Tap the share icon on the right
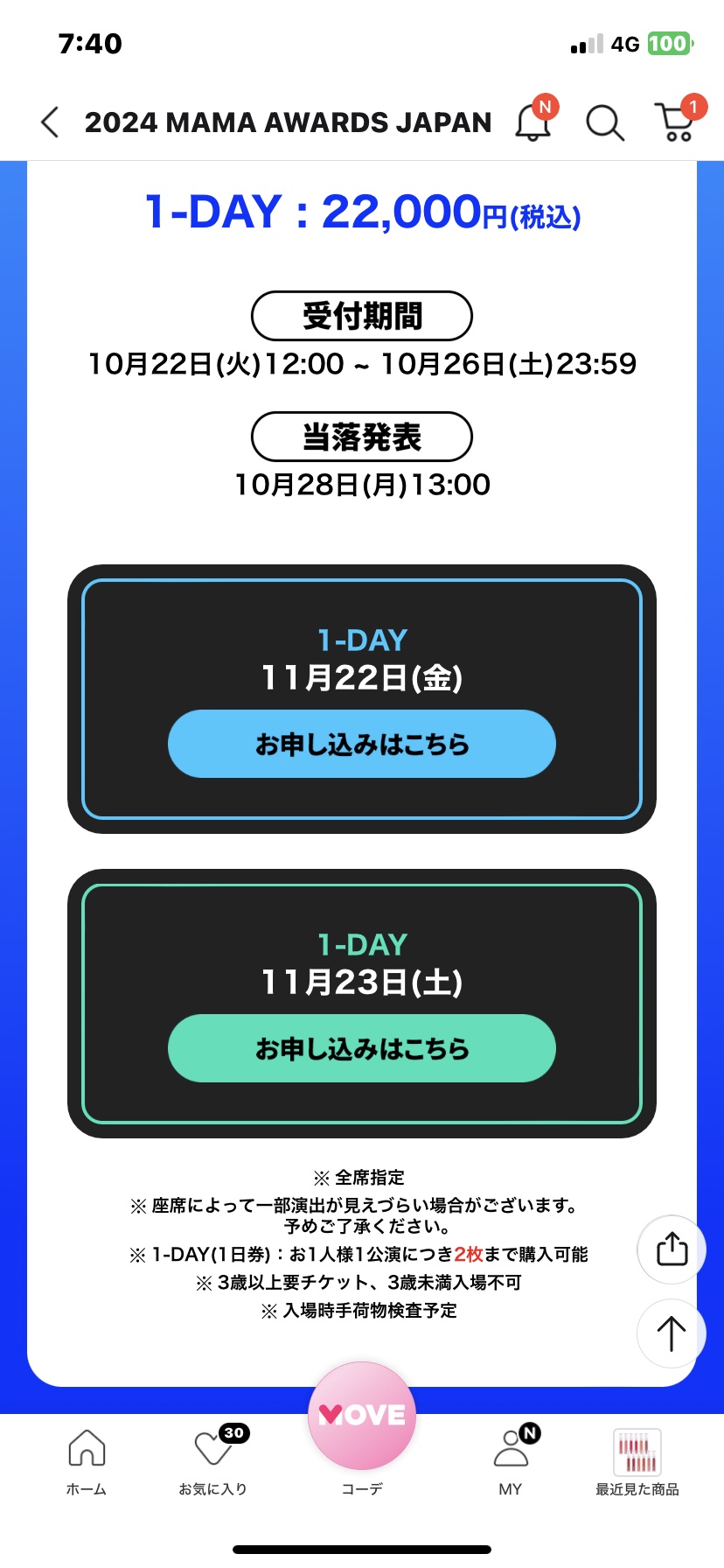The width and height of the screenshot is (724, 1568). 671,1249
